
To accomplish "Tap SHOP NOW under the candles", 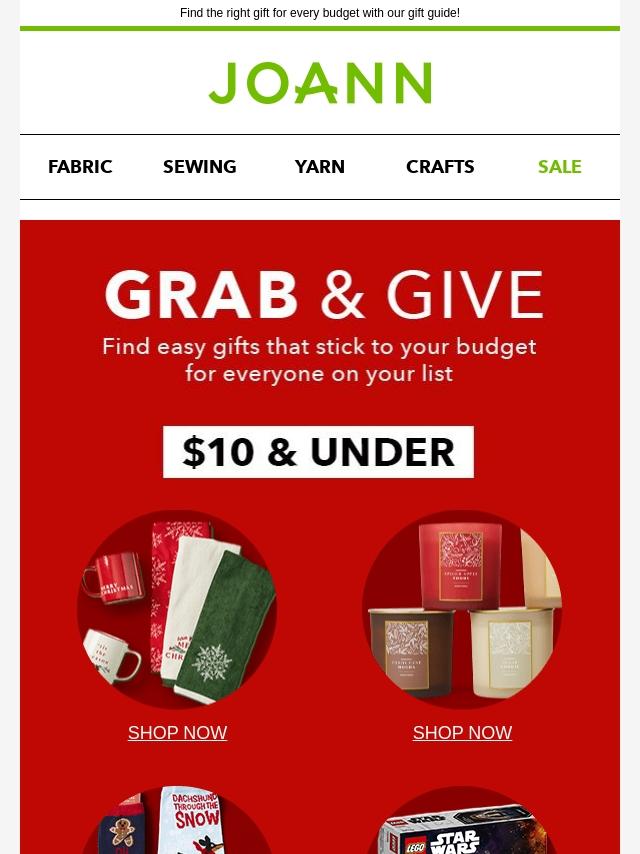I will [x=462, y=733].
